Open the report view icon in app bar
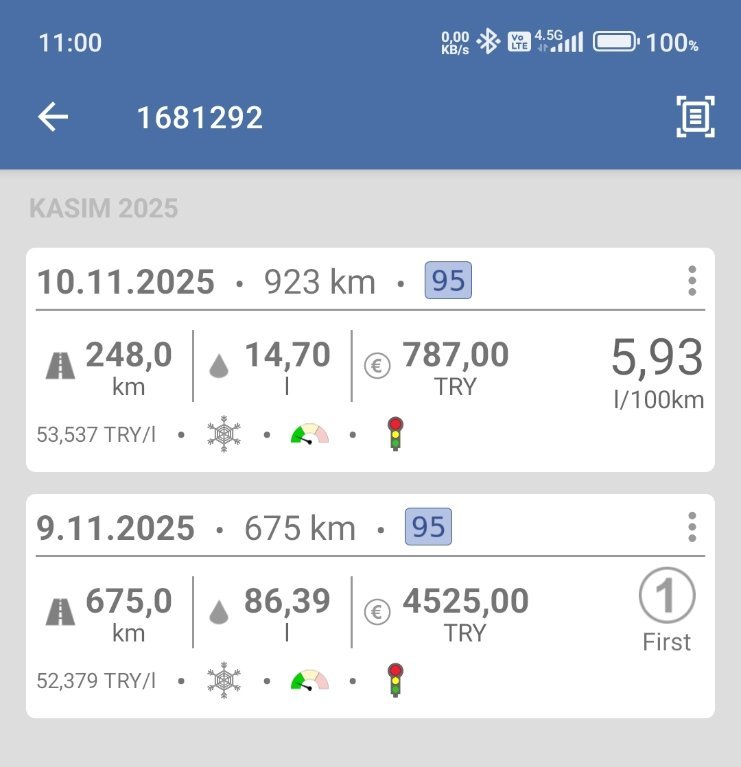This screenshot has height=767, width=741. click(695, 118)
